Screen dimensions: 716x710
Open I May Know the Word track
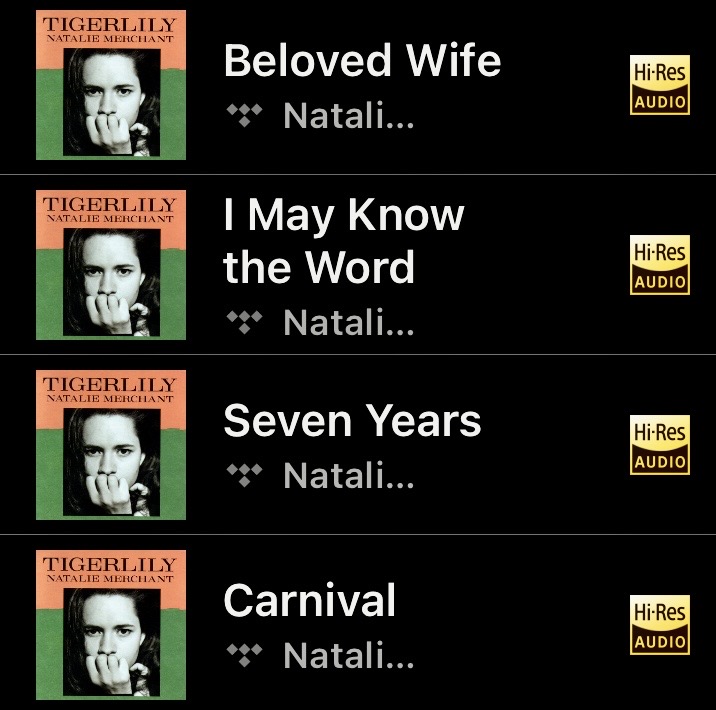(x=343, y=241)
